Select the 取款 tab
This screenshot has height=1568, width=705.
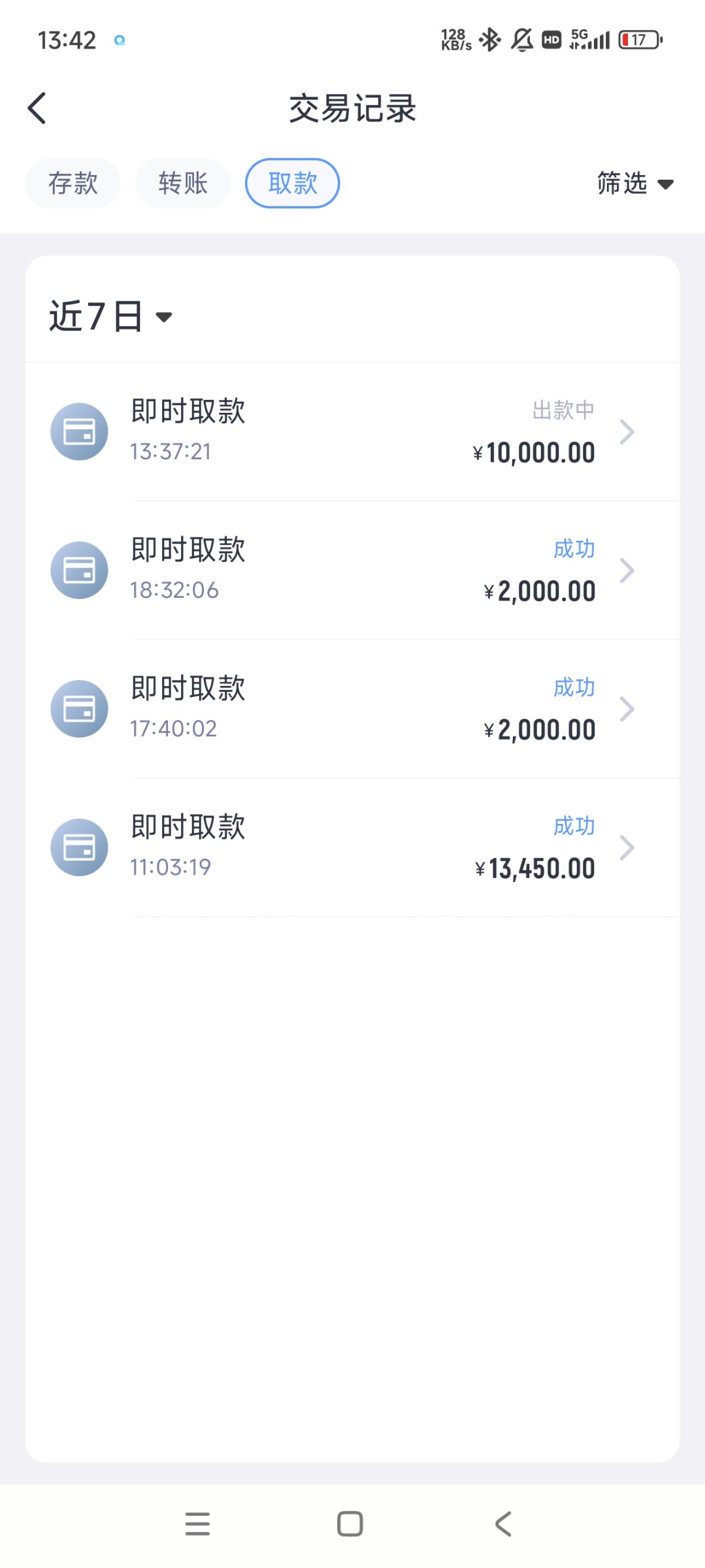pos(292,183)
